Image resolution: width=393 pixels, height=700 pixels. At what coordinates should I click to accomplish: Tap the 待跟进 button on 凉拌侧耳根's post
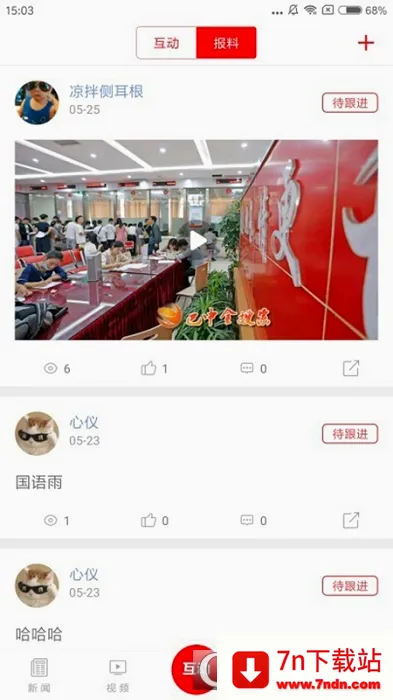point(350,103)
